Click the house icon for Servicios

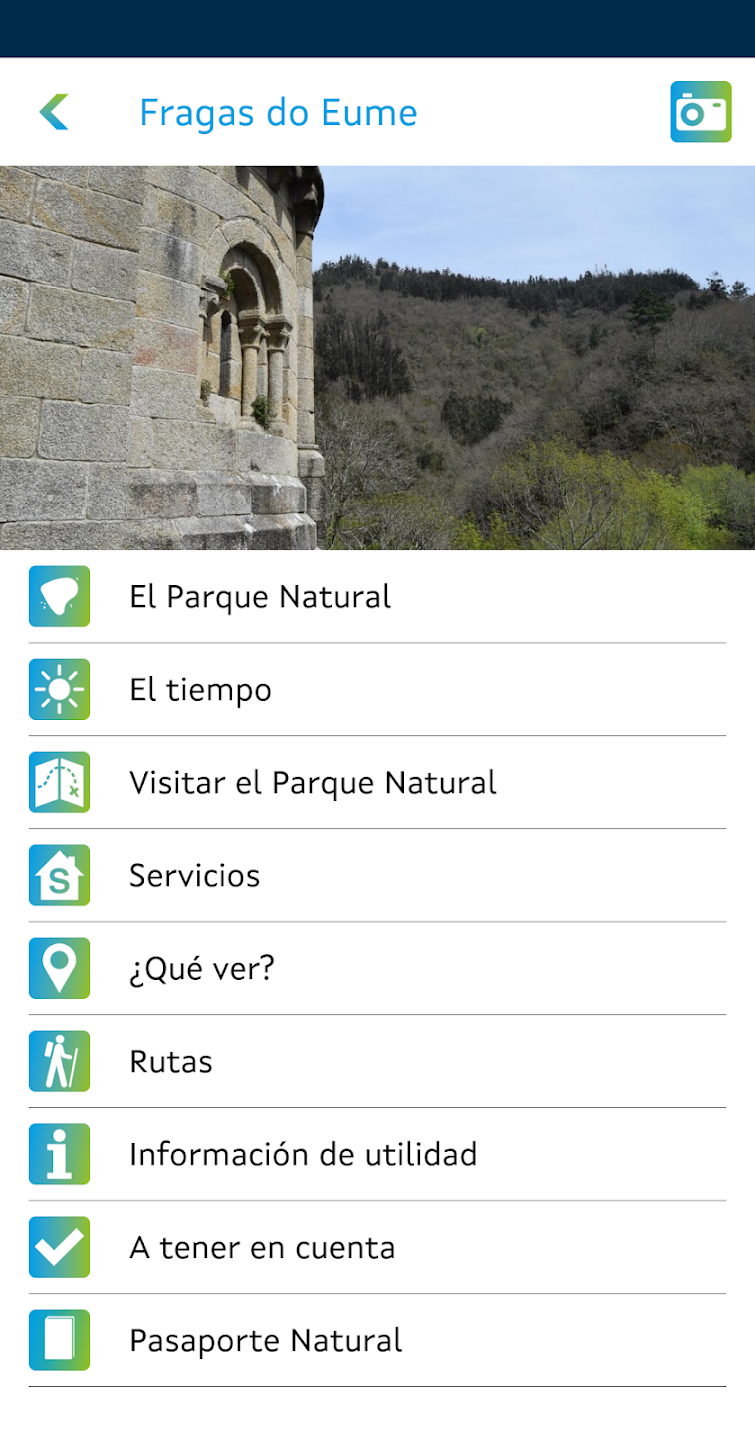pos(59,875)
